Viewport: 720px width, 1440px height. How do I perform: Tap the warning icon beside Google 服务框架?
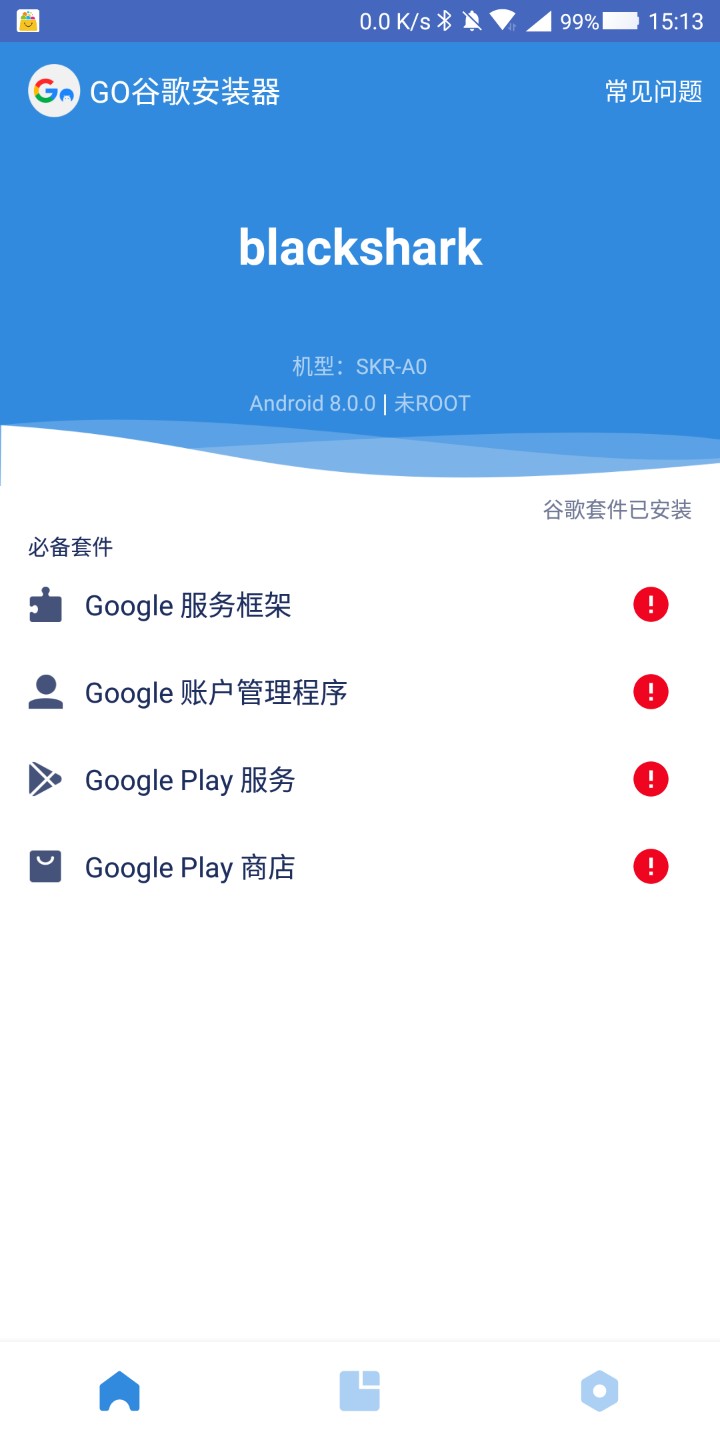click(x=650, y=605)
